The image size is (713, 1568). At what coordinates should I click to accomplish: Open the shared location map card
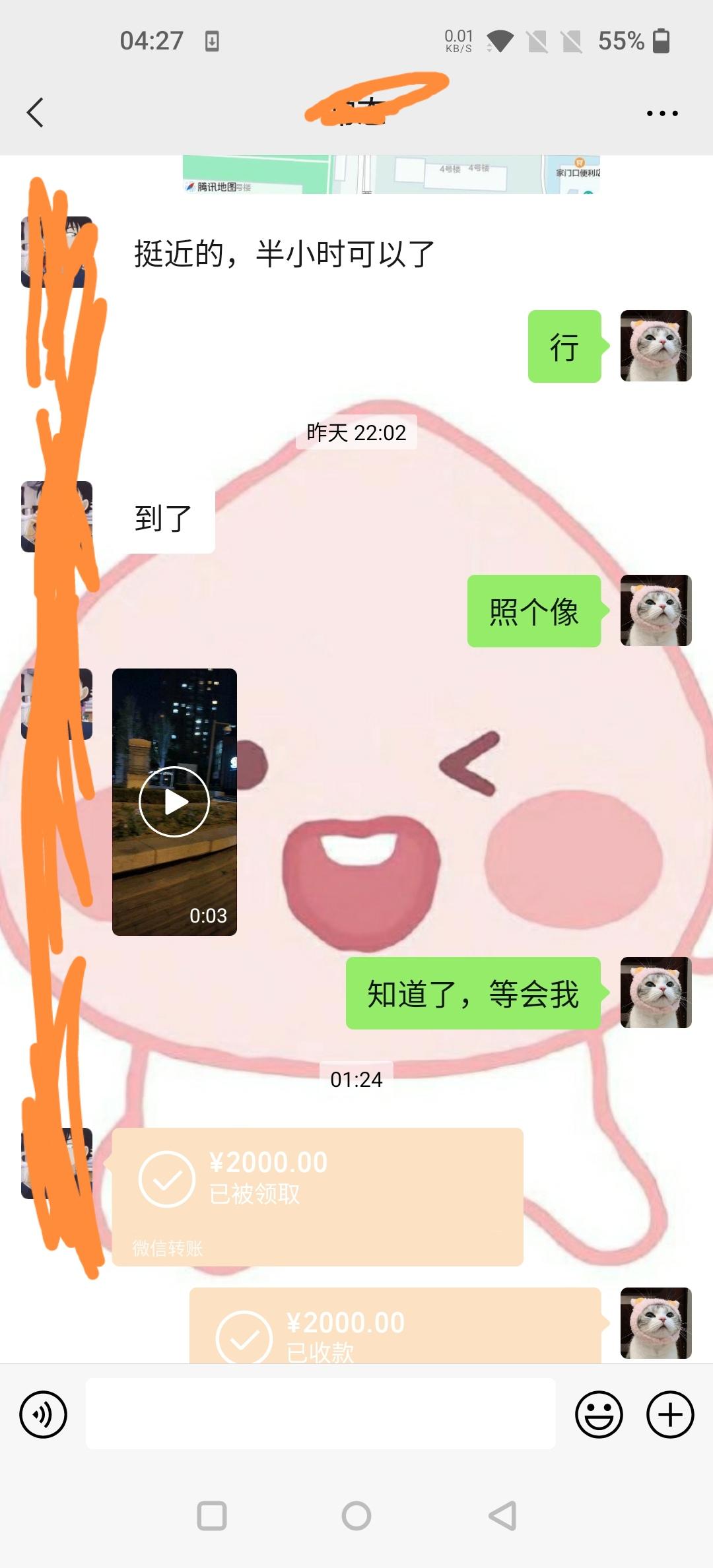pos(391,175)
